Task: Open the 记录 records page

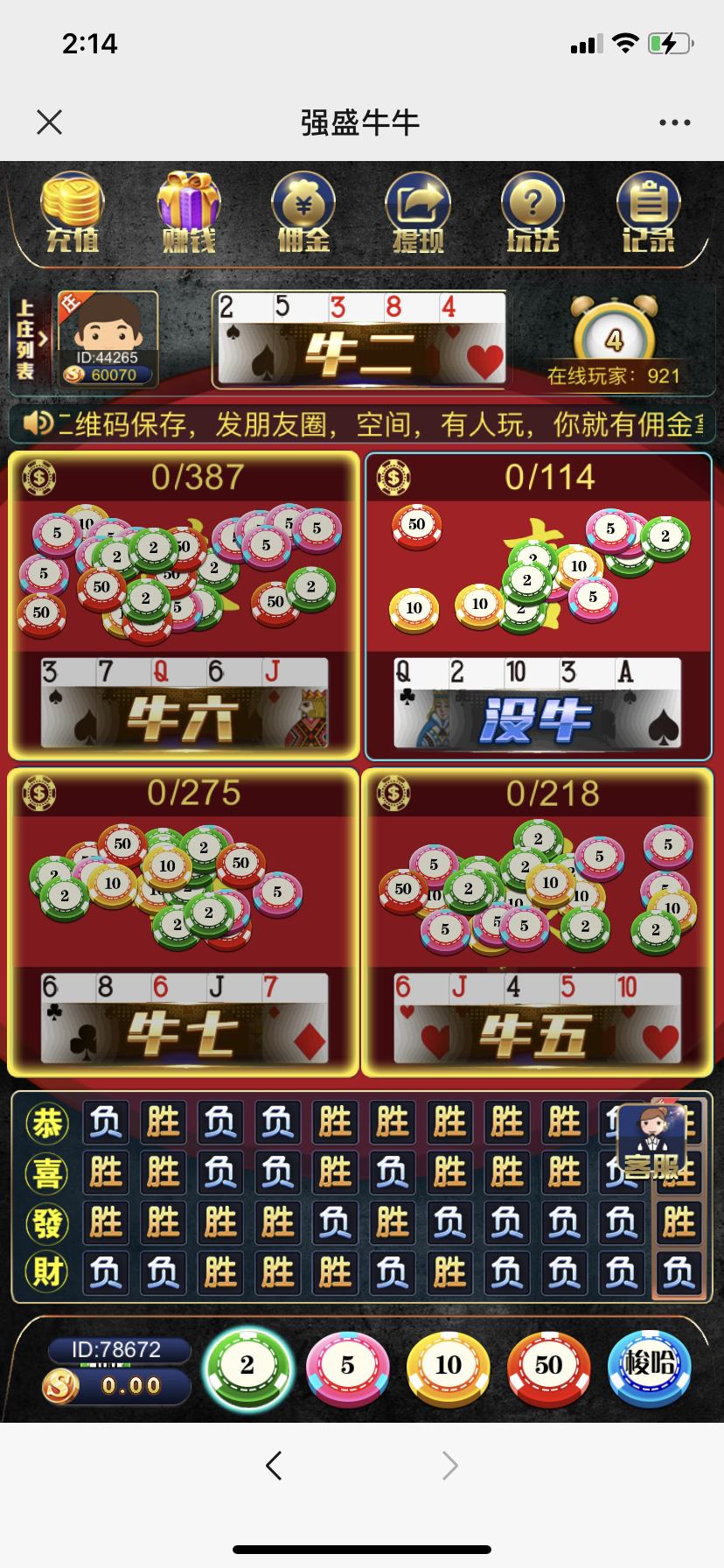Action: pyautogui.click(x=648, y=213)
